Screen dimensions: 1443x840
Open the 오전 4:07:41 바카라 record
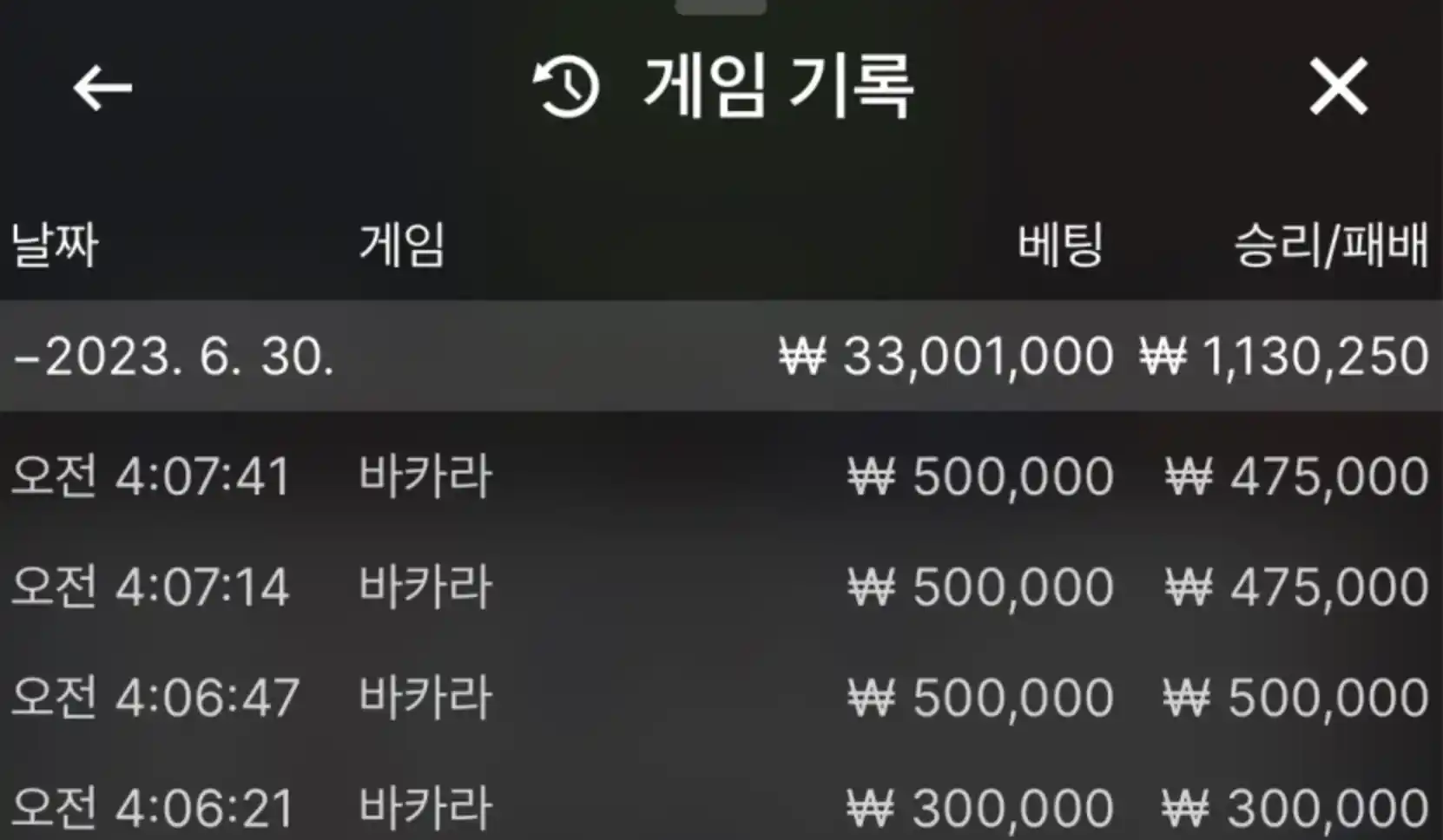721,476
